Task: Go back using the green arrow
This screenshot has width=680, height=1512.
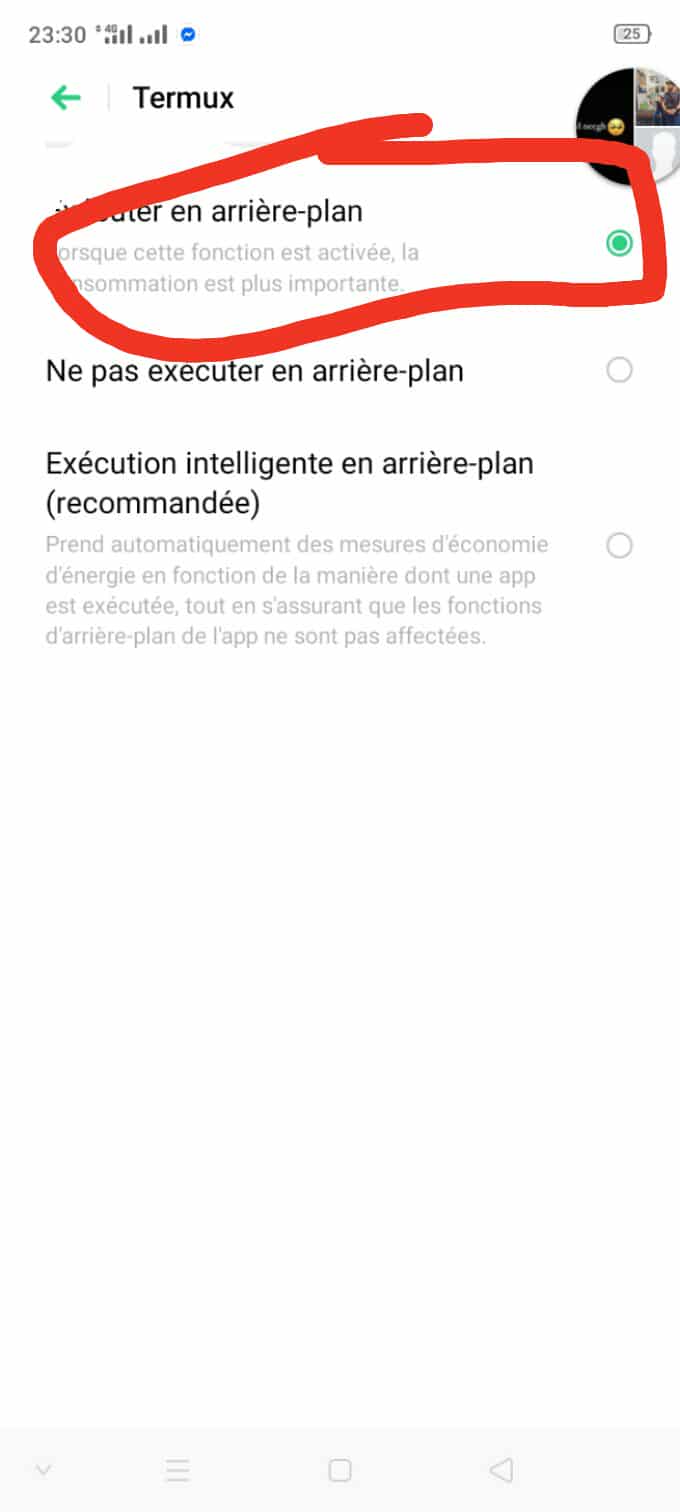Action: coord(66,97)
